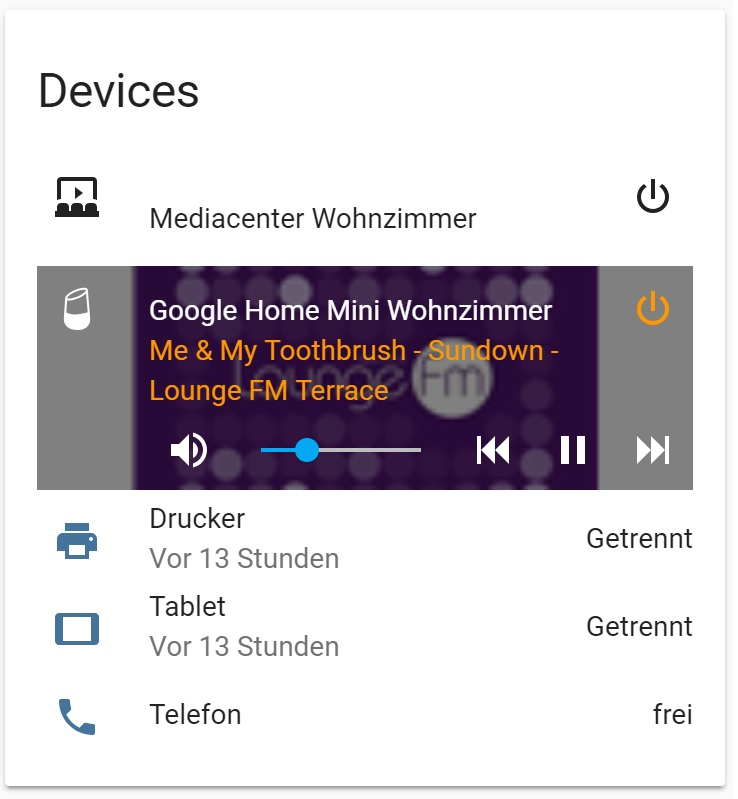Open Mediacenter Wohnzimmer details
This screenshot has height=799, width=738.
[312, 218]
